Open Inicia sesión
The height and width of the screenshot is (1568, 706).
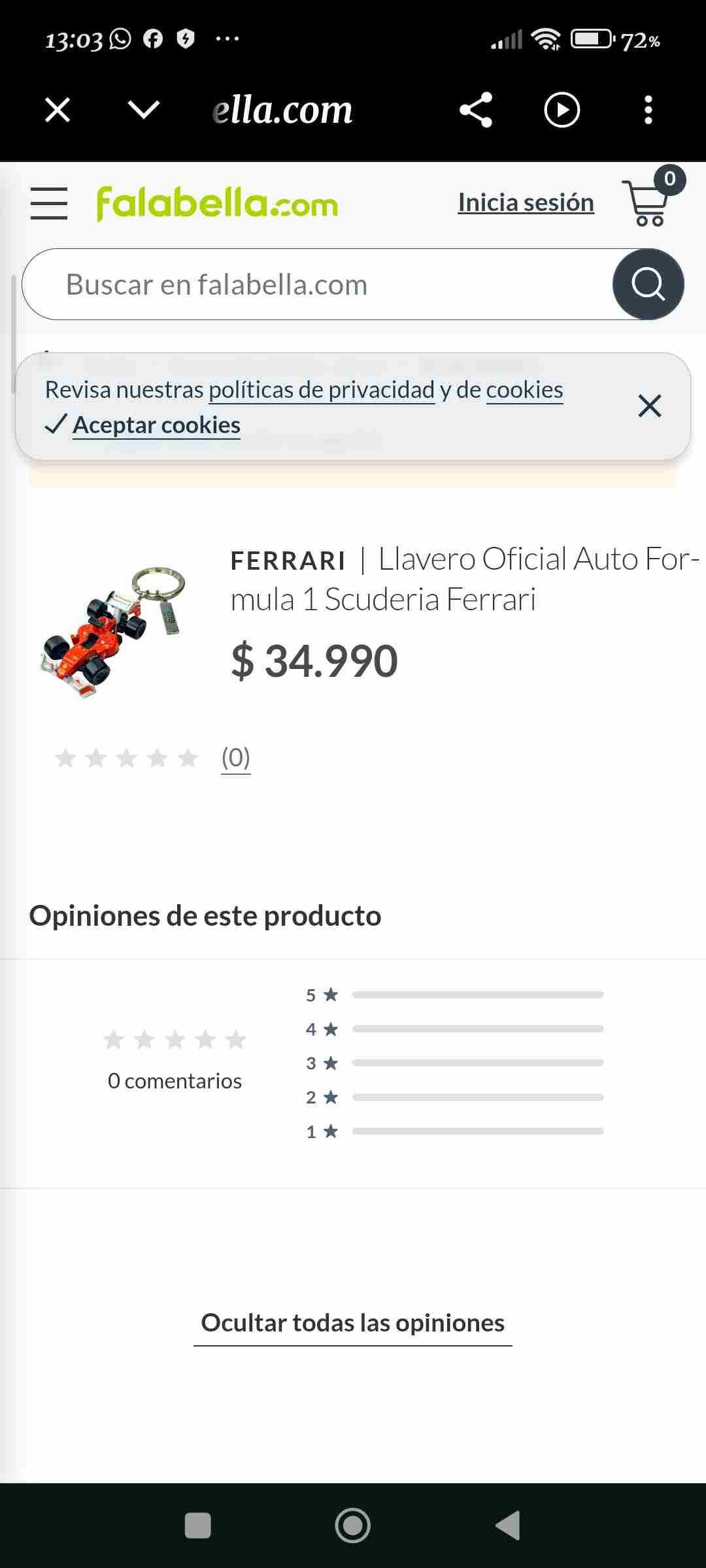pos(526,203)
